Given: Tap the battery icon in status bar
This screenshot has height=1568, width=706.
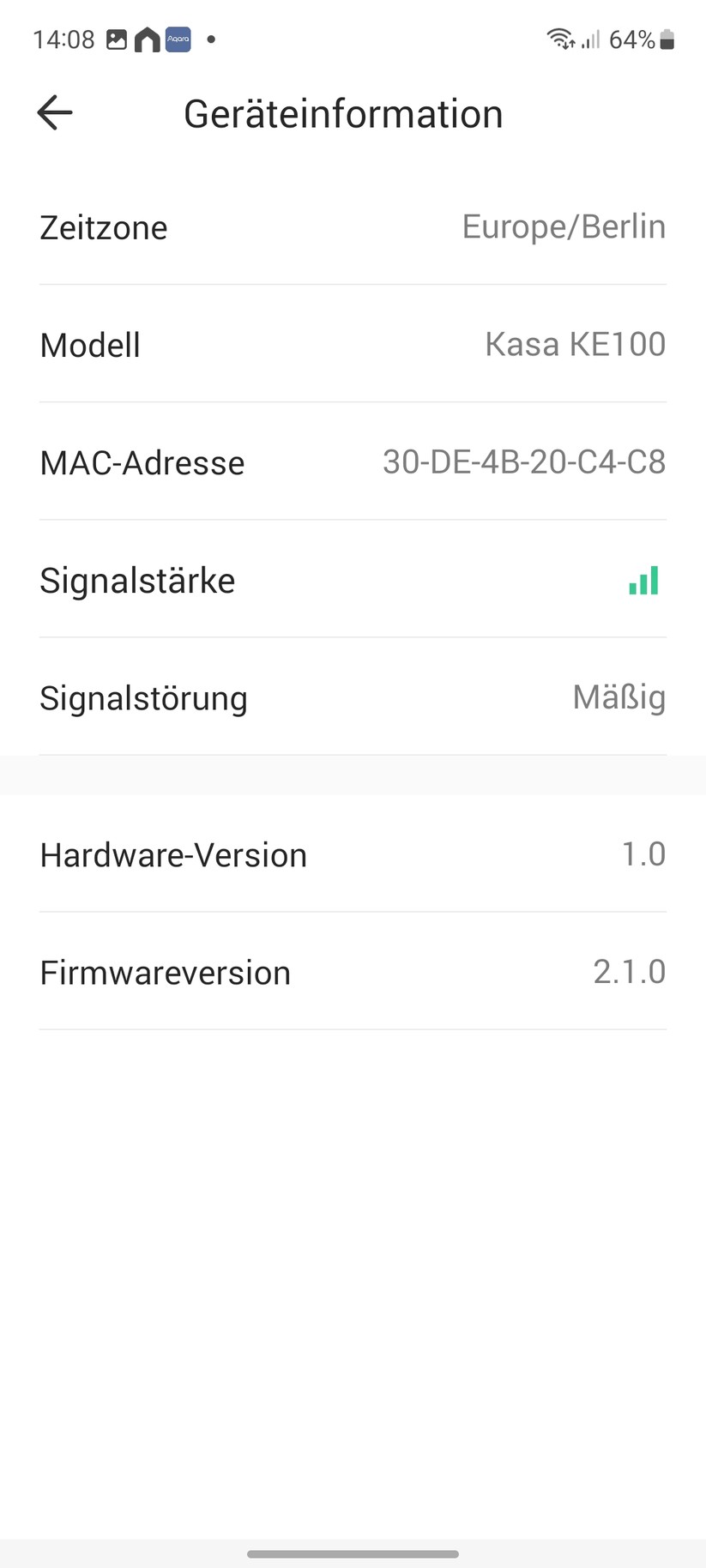Looking at the screenshot, I should [x=666, y=39].
